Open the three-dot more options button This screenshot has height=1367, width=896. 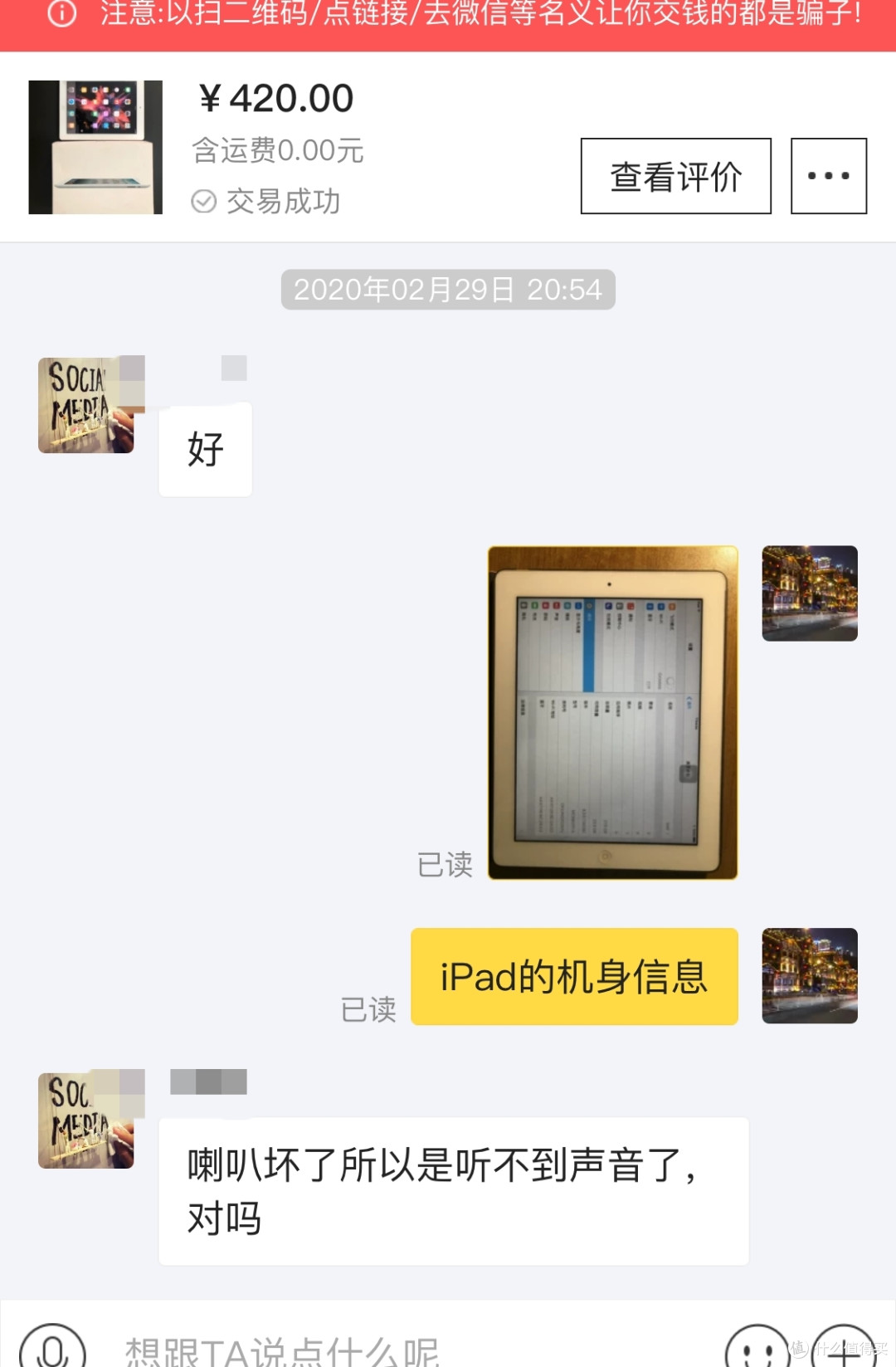[x=828, y=176]
